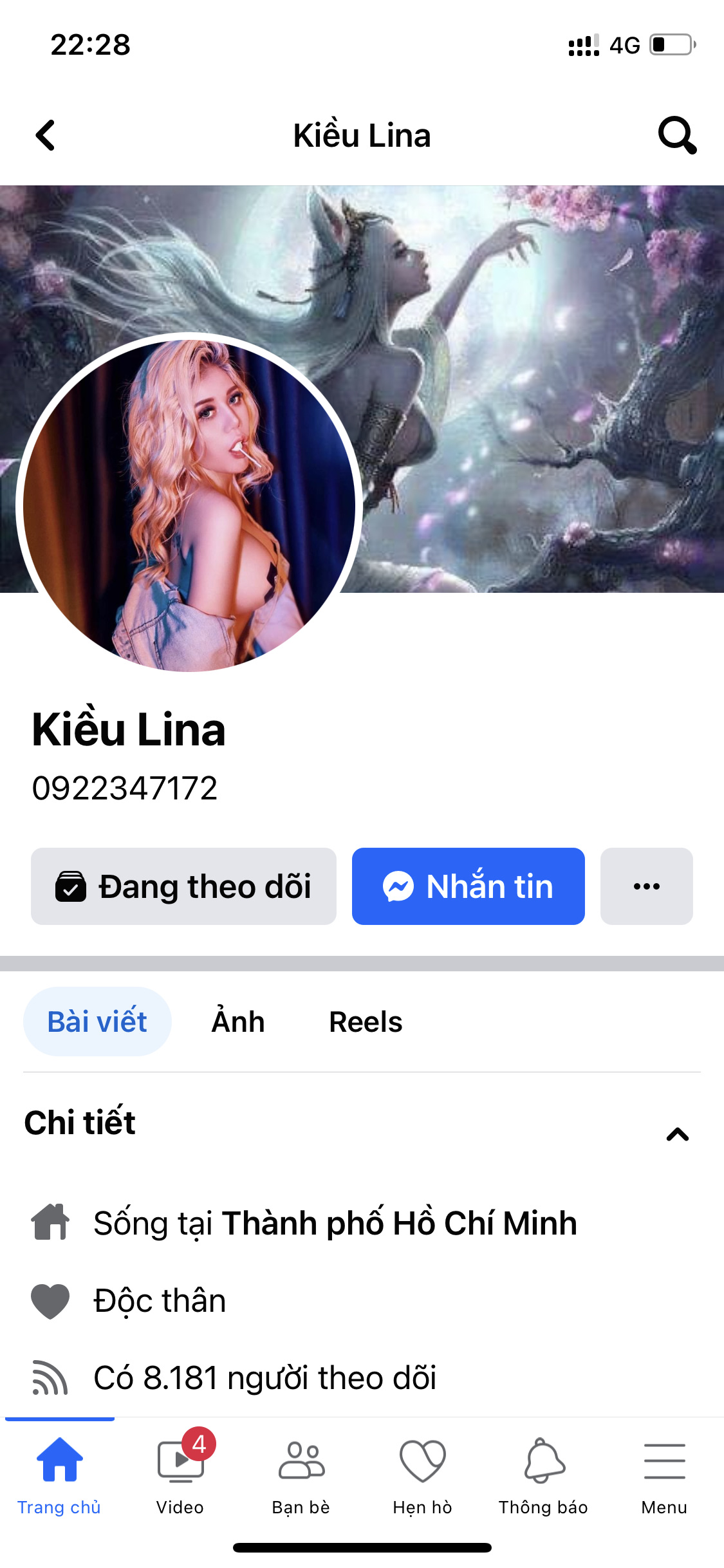Tap the Đang theo dõi button
Screen dimensions: 724x1568
tap(183, 886)
